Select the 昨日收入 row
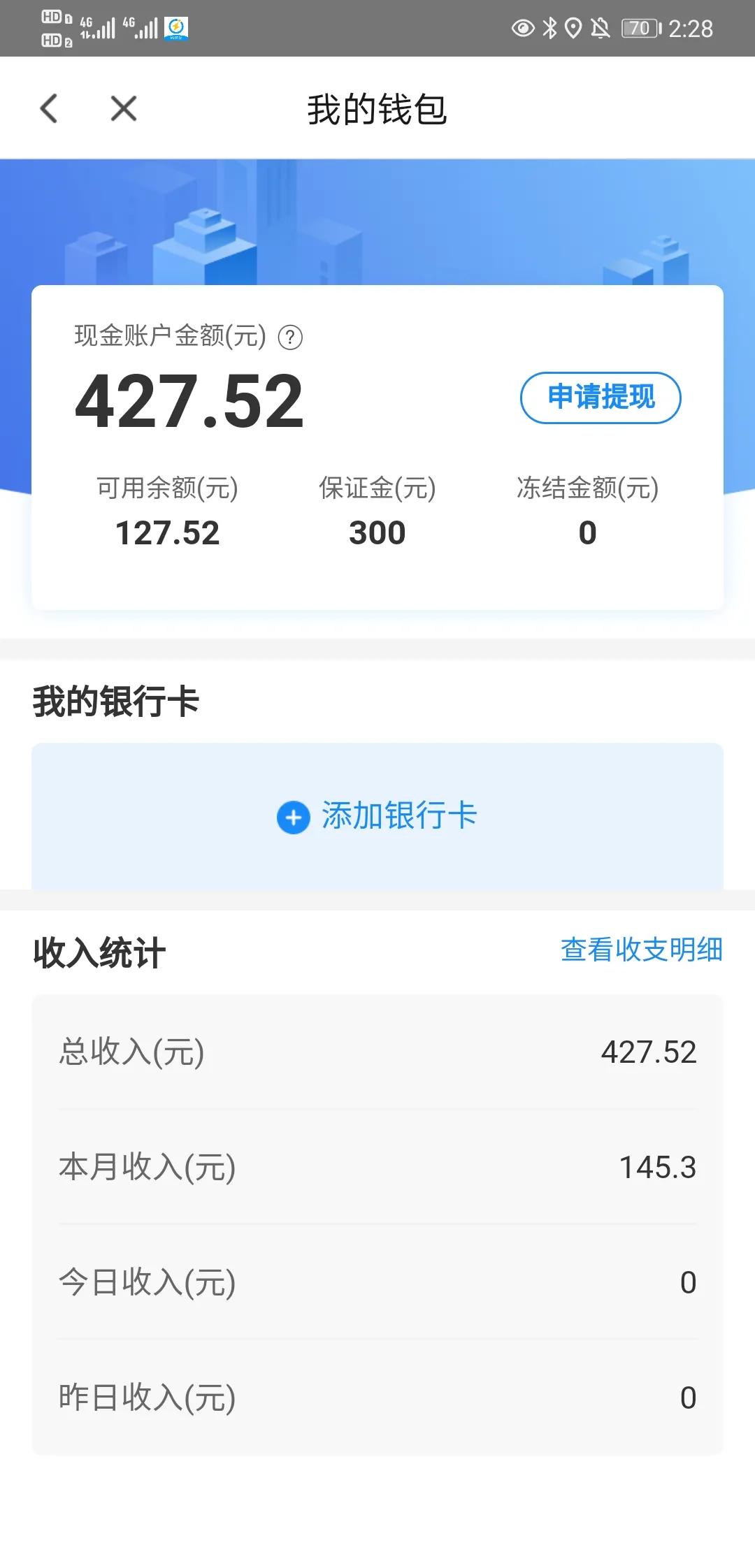Image resolution: width=755 pixels, height=1568 pixels. tap(377, 1398)
